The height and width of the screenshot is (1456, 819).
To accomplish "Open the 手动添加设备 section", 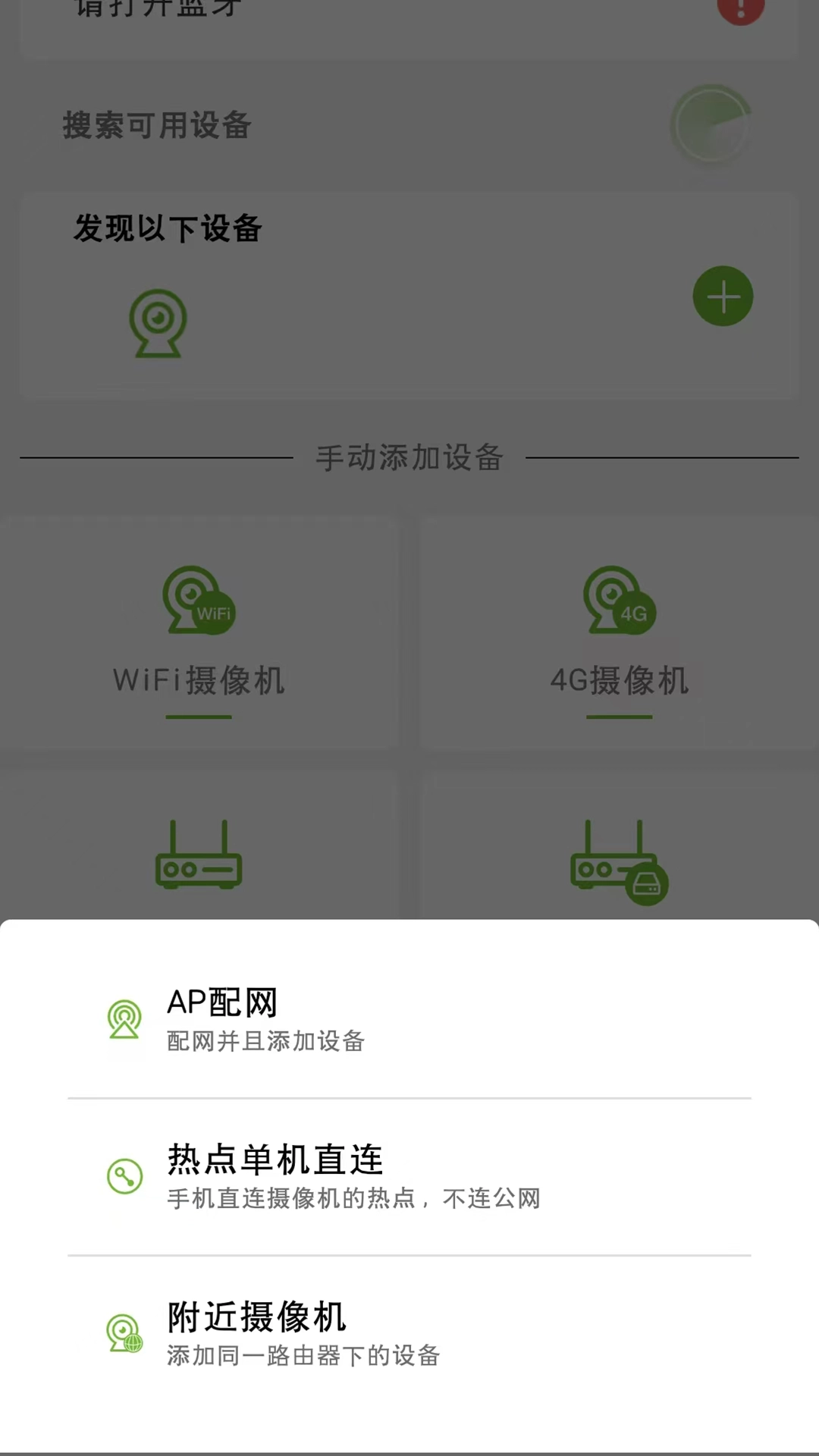I will 409,458.
